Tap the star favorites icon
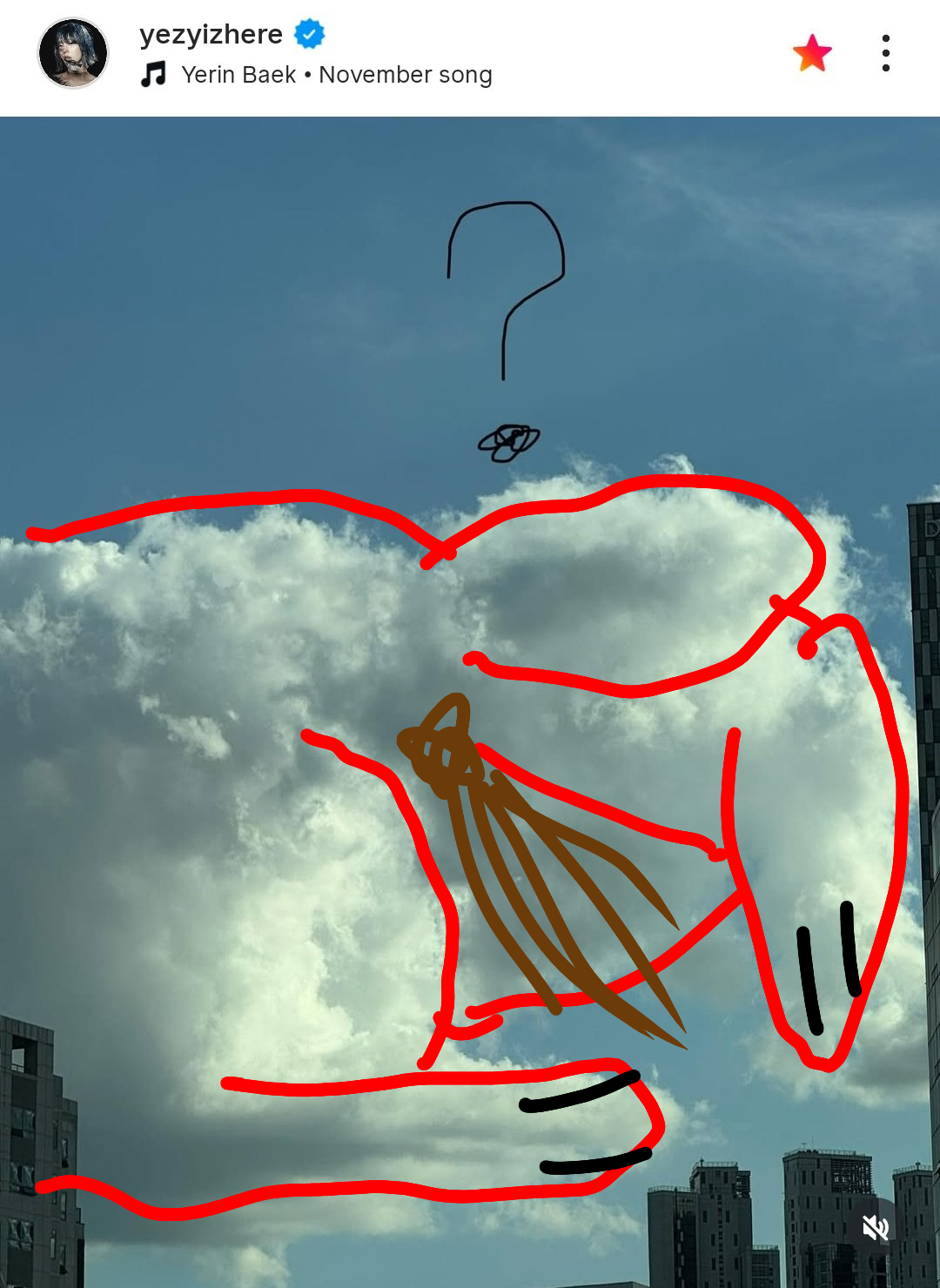This screenshot has height=1288, width=940. tap(812, 53)
